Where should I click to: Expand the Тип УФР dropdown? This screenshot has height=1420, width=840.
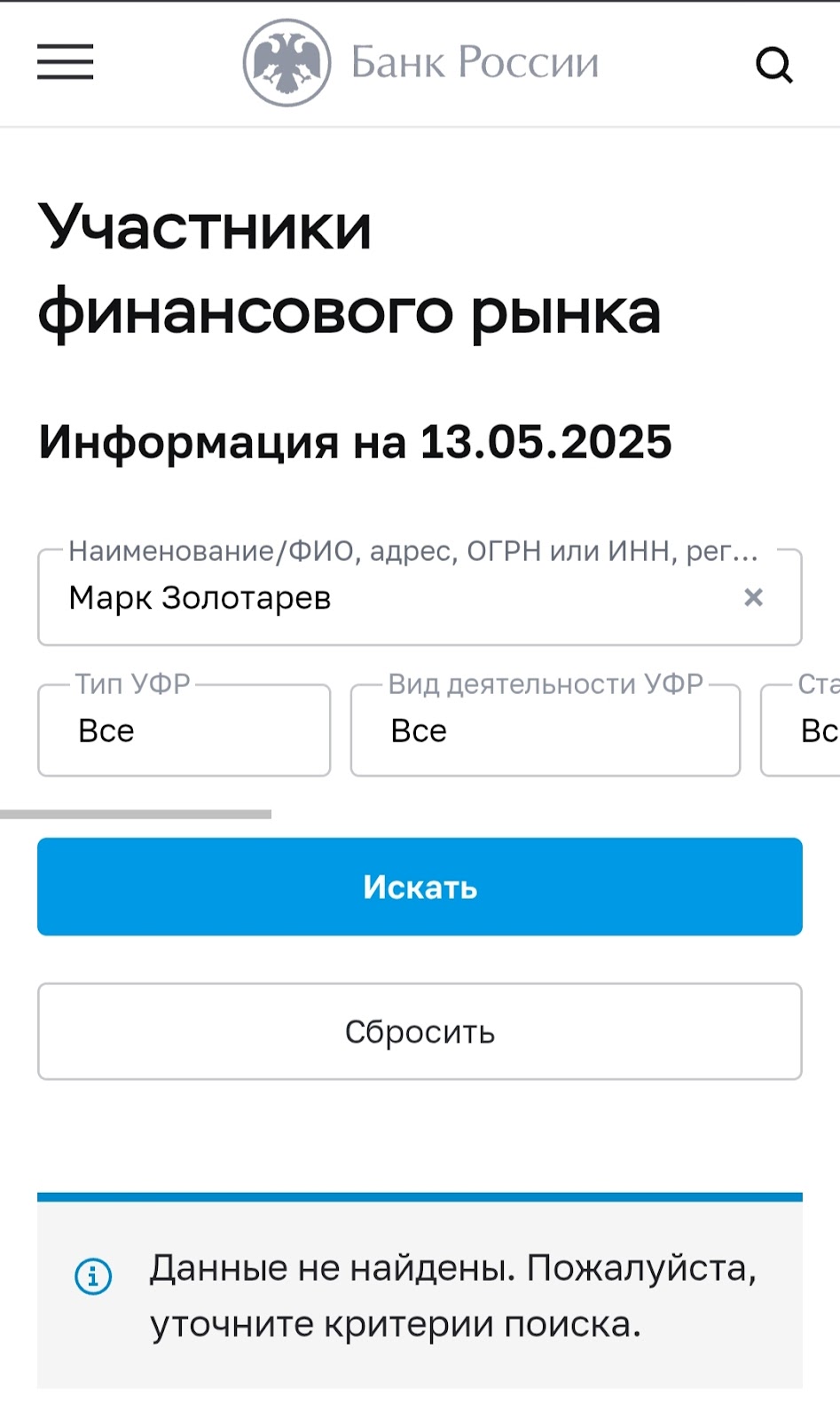point(184,730)
